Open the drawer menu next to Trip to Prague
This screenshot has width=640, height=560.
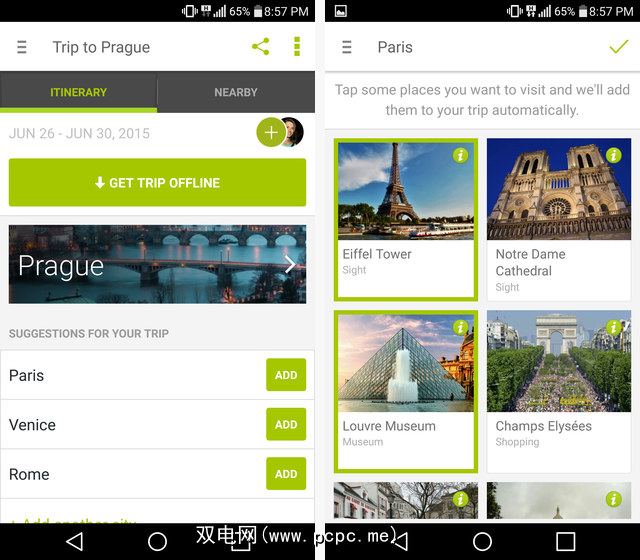(22, 47)
